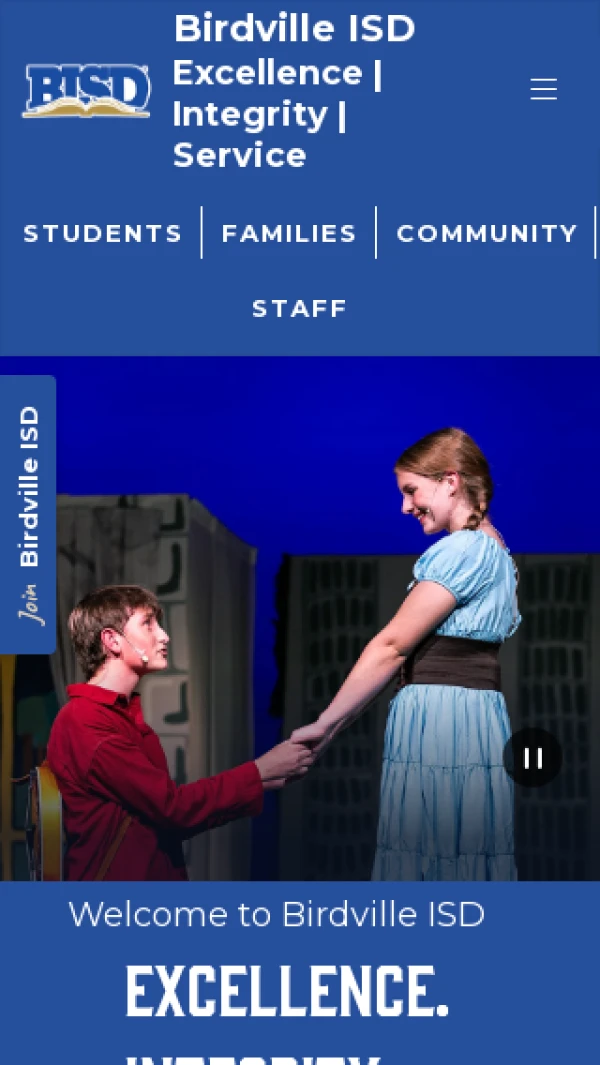This screenshot has height=1065, width=600.
Task: Tap the Join Birdville ISD side tab
Action: pos(28,514)
